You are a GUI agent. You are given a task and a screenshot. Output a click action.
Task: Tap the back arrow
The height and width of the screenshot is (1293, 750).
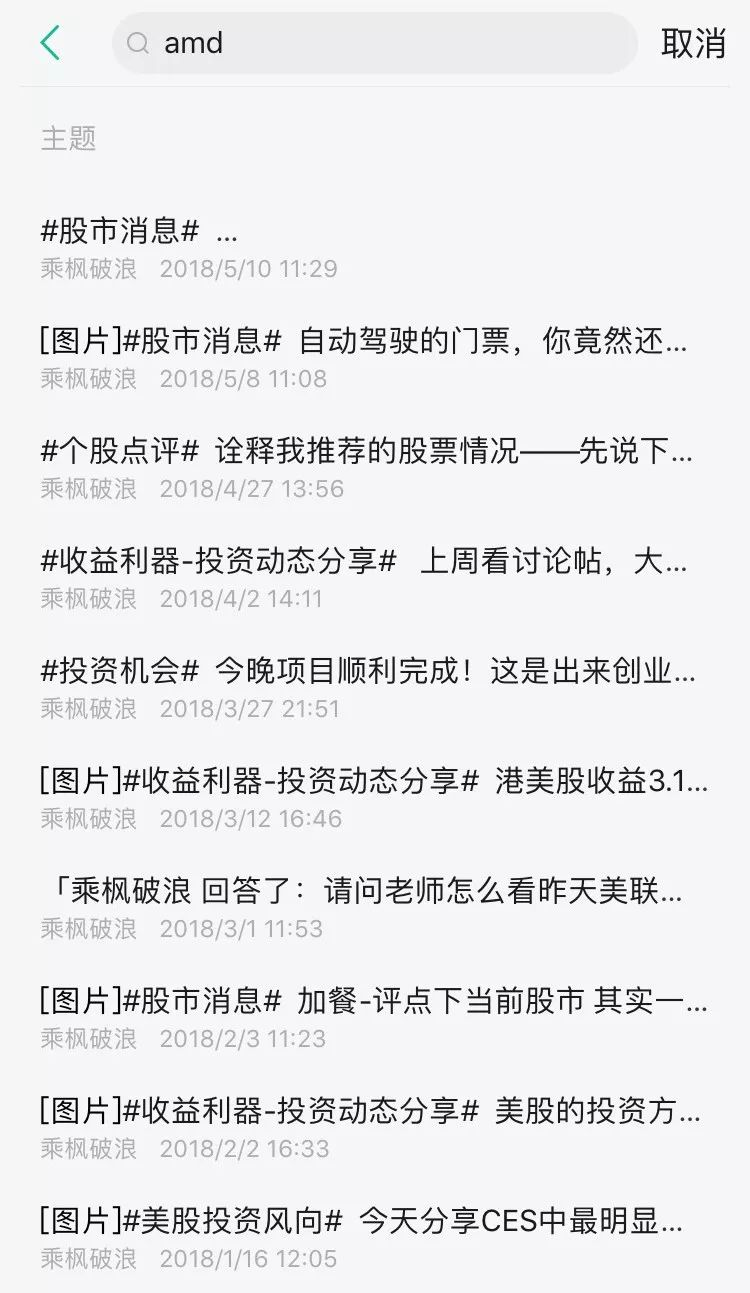[50, 43]
